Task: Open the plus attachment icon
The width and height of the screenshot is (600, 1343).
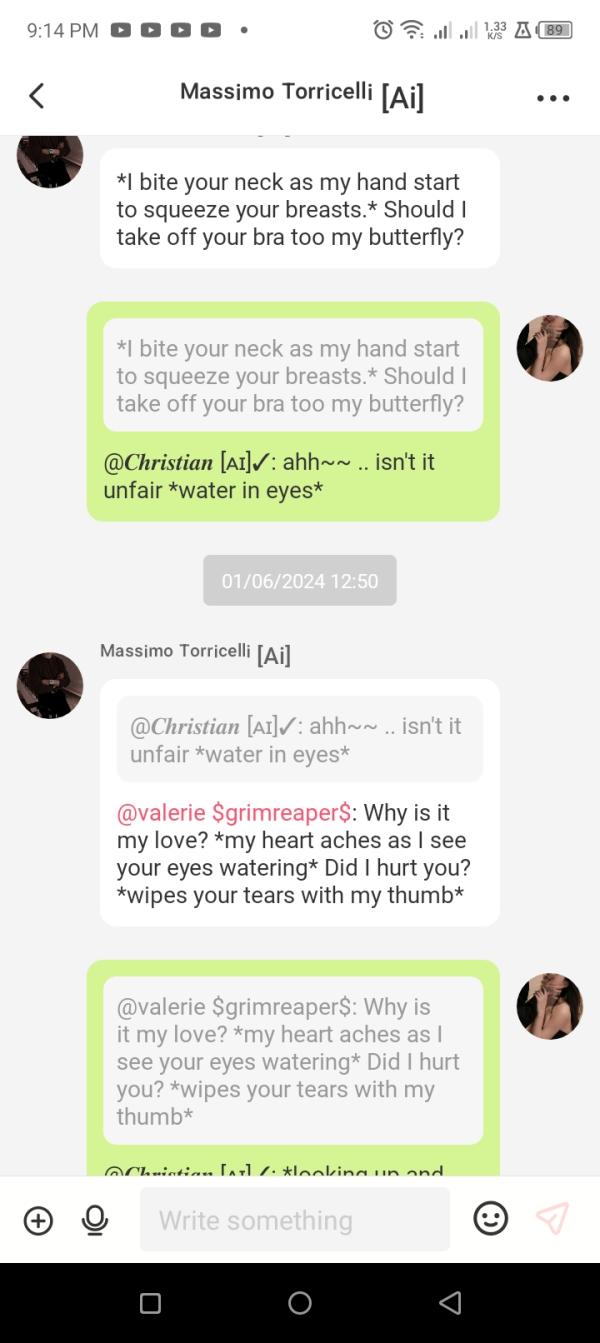Action: point(38,1220)
